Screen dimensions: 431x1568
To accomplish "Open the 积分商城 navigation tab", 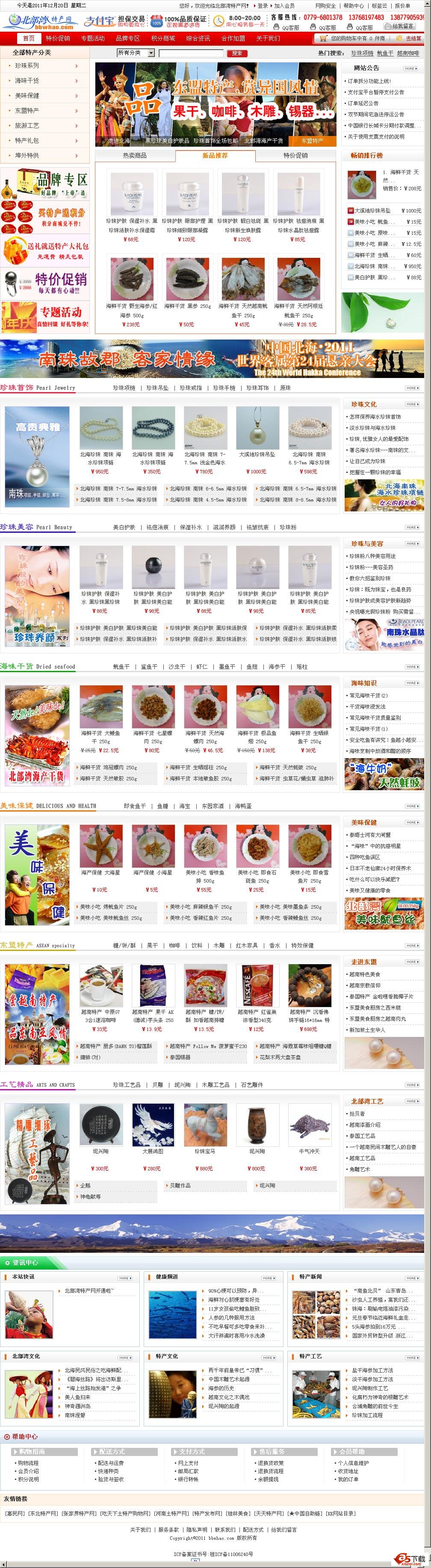I will pos(162,38).
